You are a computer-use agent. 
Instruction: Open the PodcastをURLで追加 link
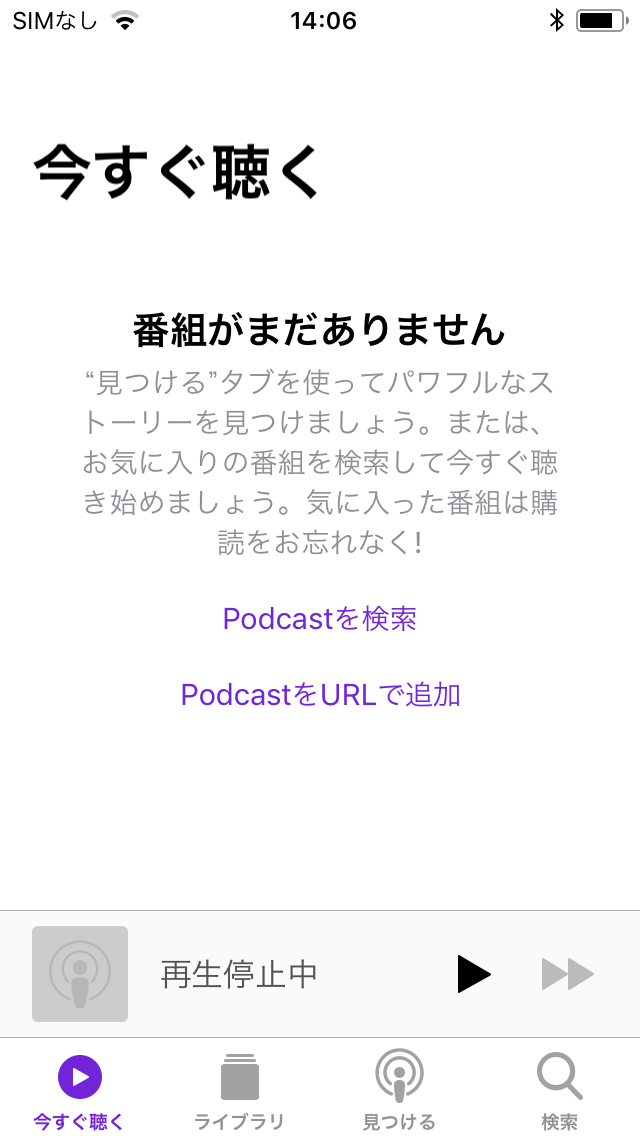(320, 695)
